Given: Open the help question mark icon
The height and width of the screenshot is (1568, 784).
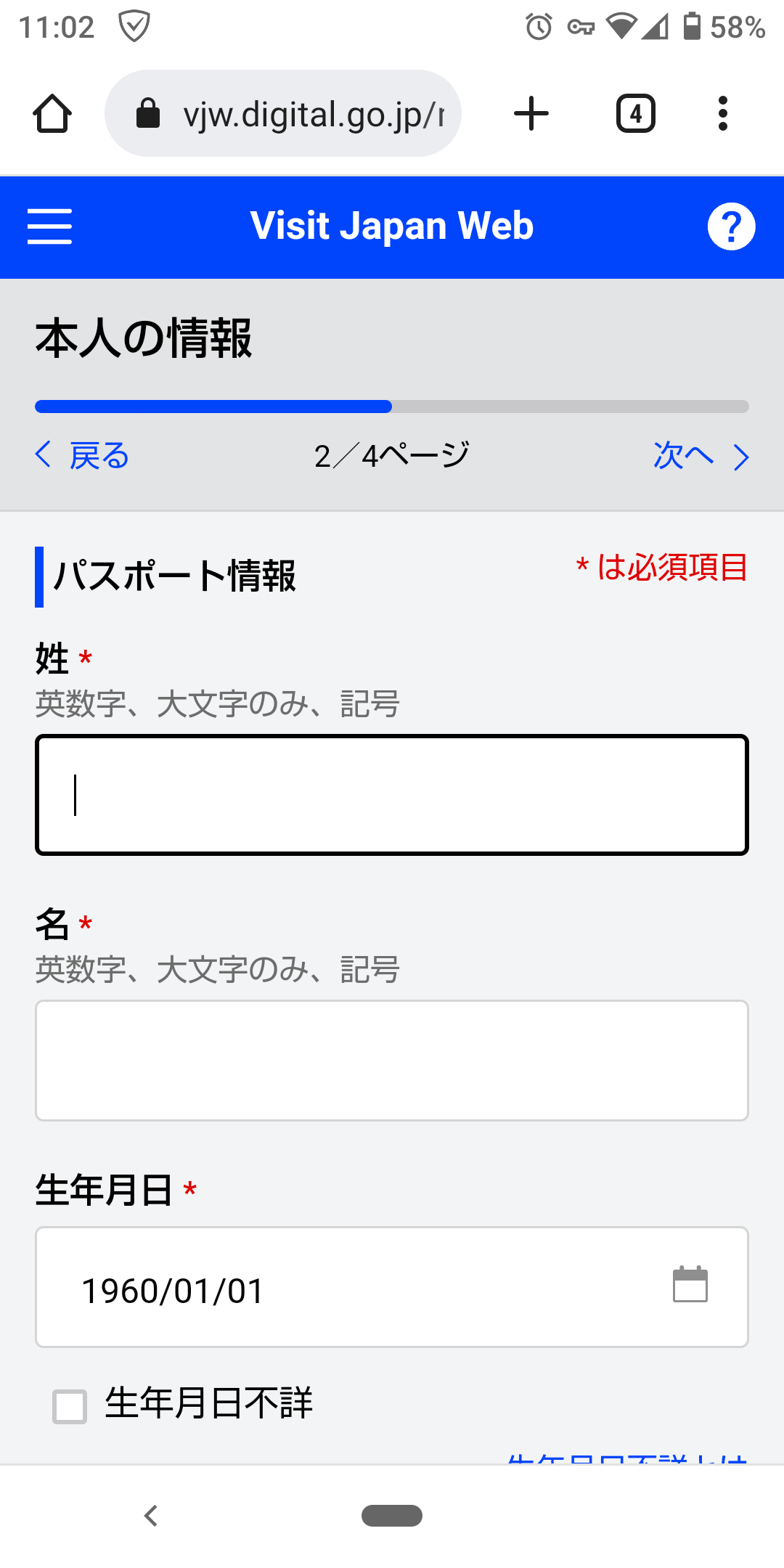Looking at the screenshot, I should [x=731, y=226].
